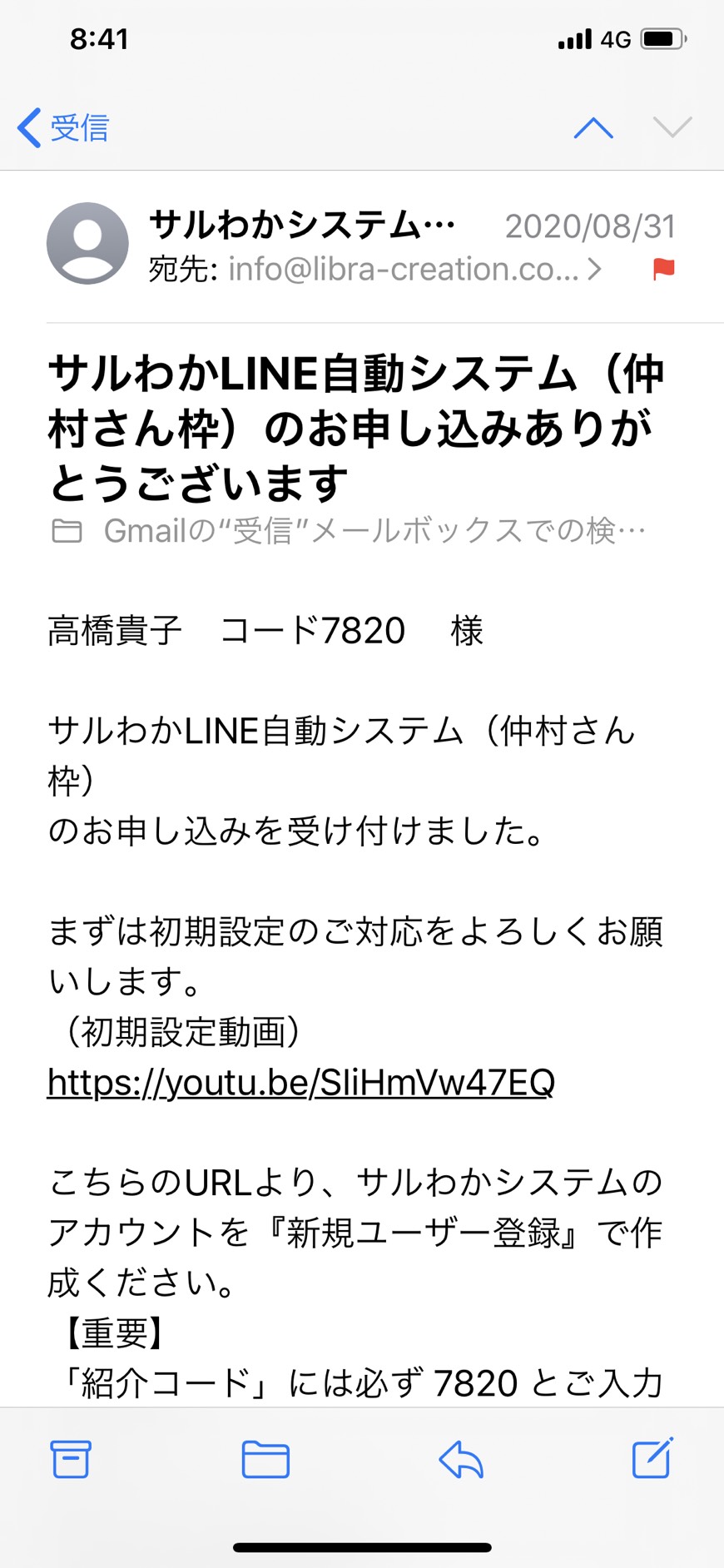
Task: Compose a new email
Action: [652, 1456]
